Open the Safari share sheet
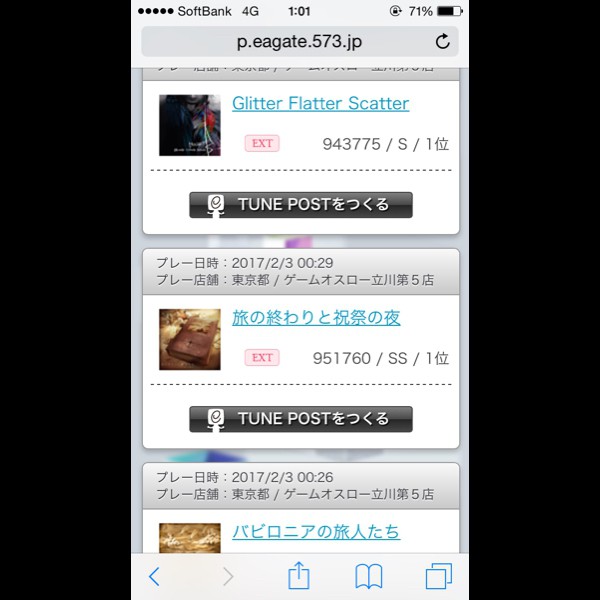The width and height of the screenshot is (600, 600). pyautogui.click(x=298, y=575)
